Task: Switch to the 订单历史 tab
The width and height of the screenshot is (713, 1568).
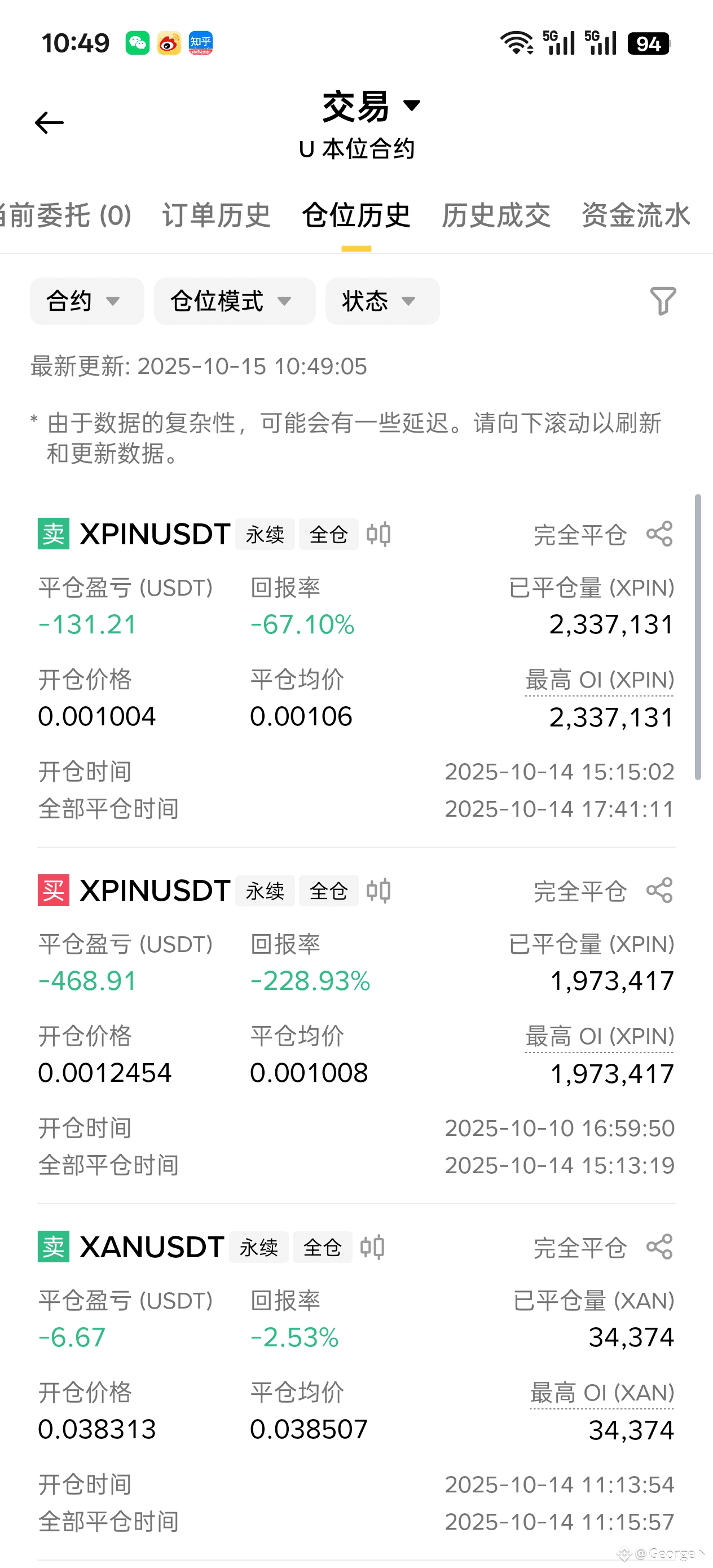Action: [216, 215]
